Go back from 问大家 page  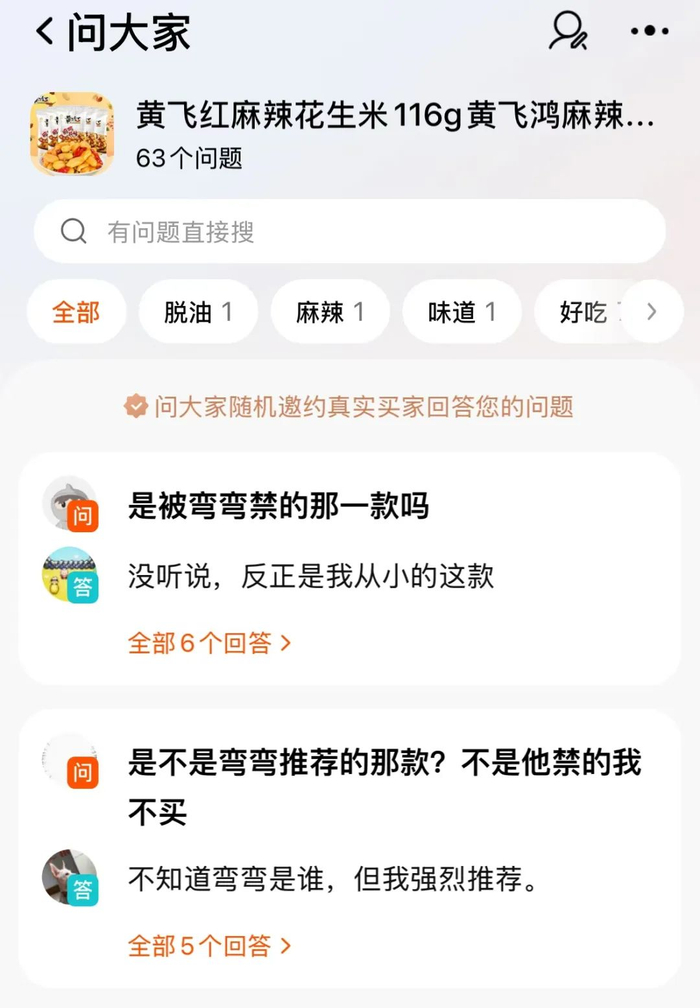pyautogui.click(x=45, y=32)
